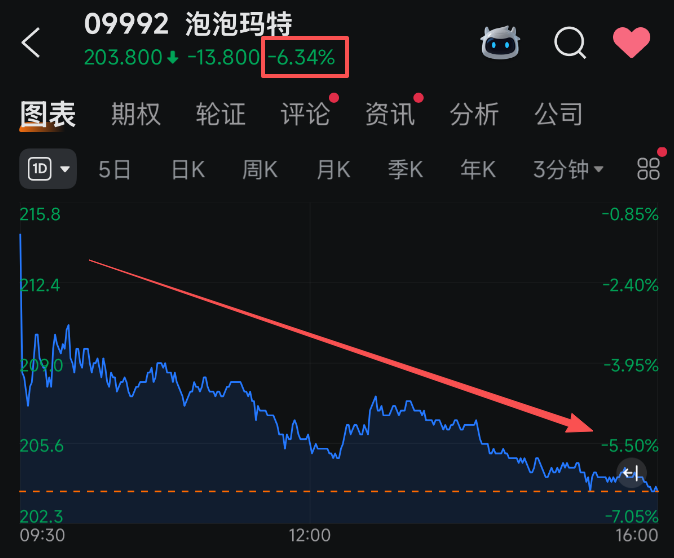
Task: Select the 周K chart
Action: point(260,170)
